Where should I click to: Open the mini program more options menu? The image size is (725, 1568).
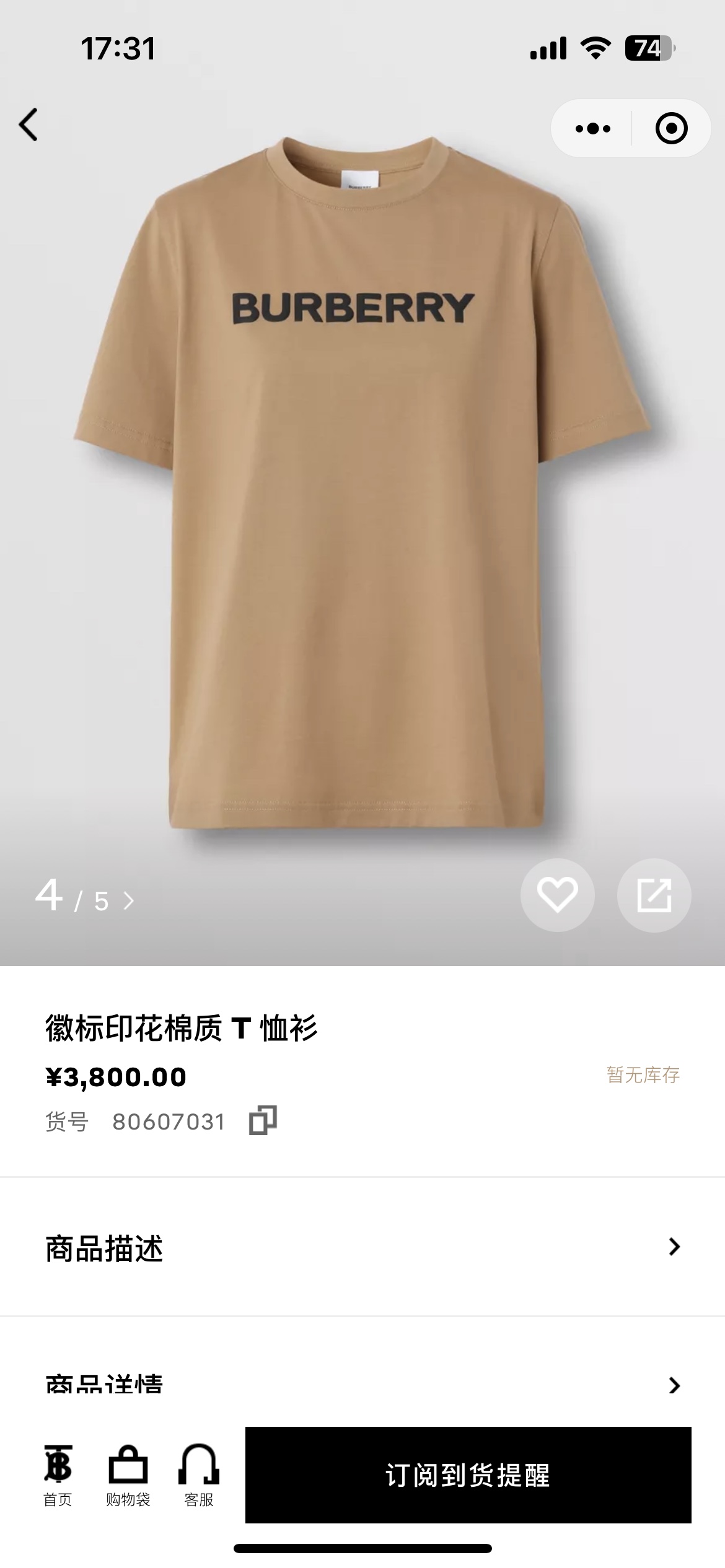tap(592, 129)
